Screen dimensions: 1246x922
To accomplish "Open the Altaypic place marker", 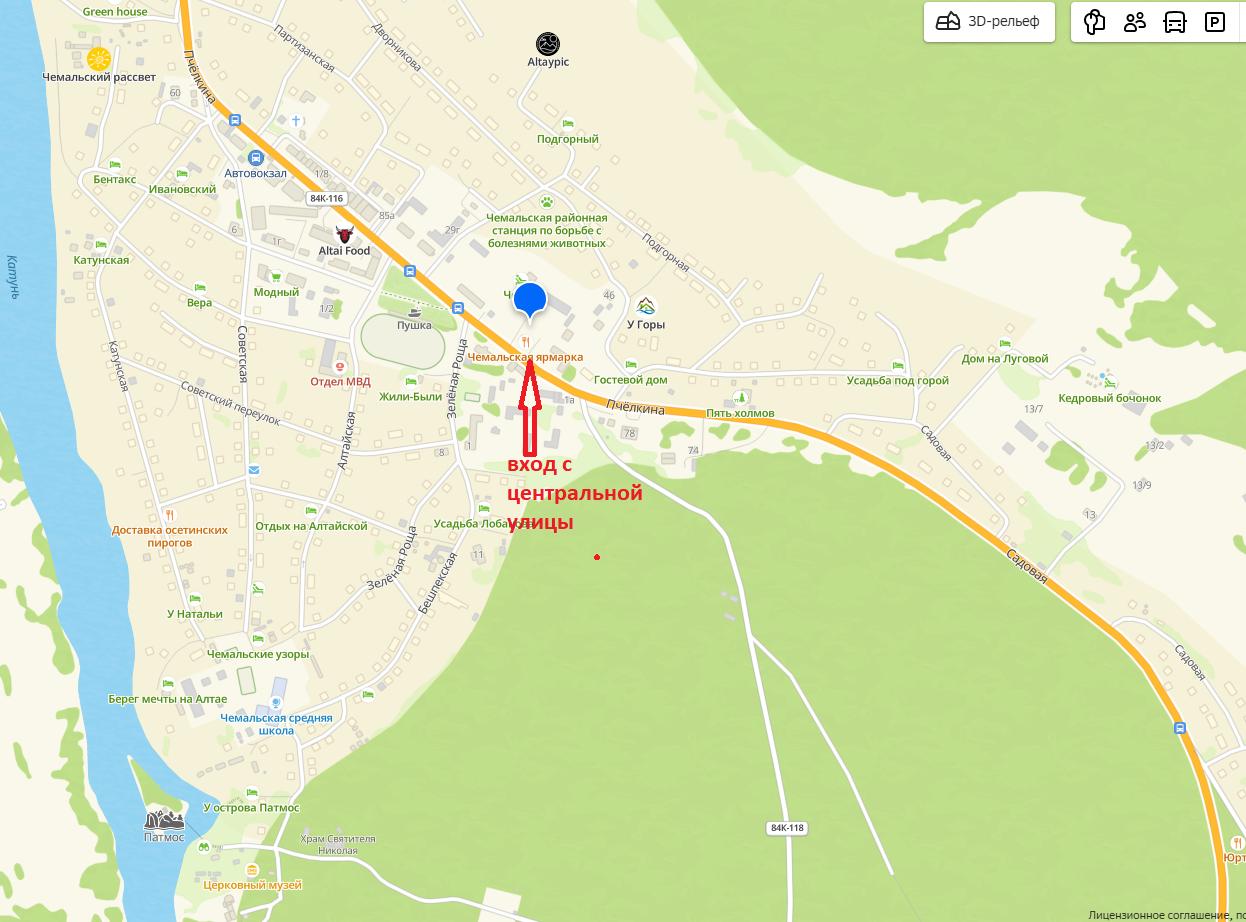I will [548, 44].
